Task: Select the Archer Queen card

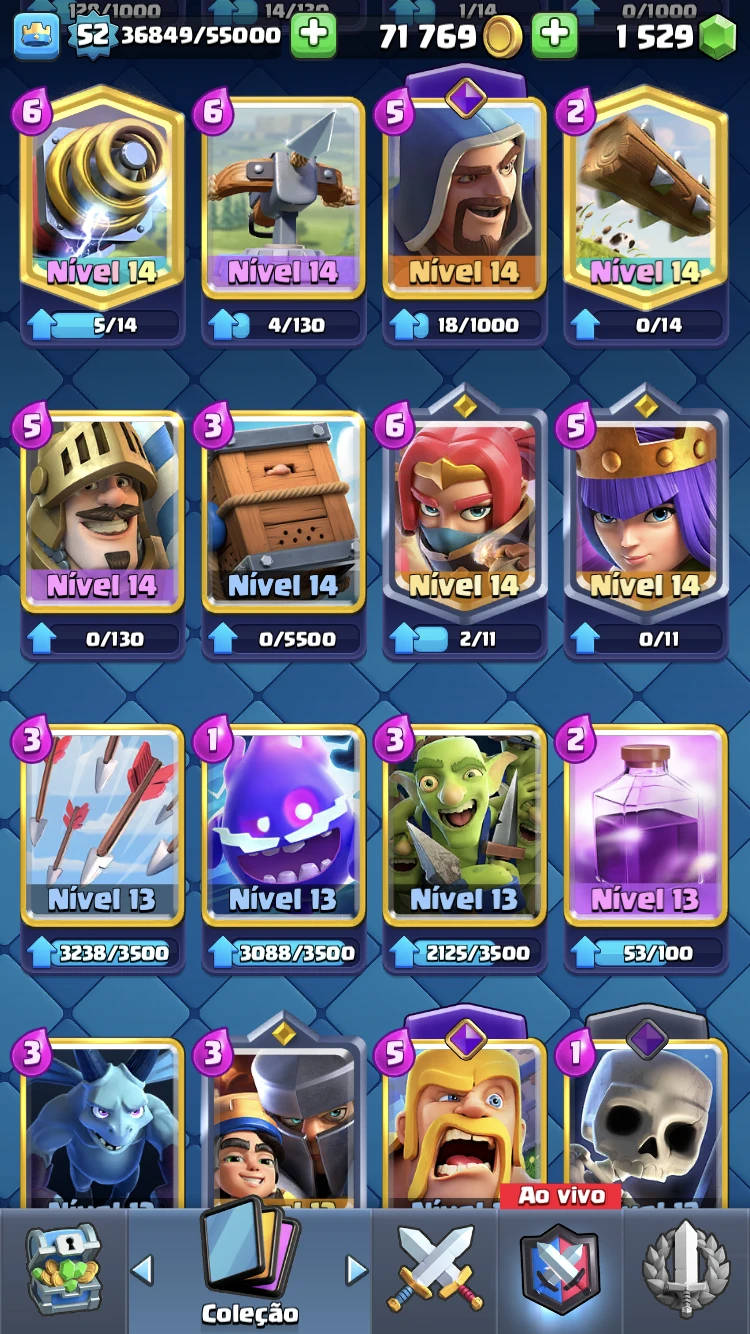Action: 645,510
